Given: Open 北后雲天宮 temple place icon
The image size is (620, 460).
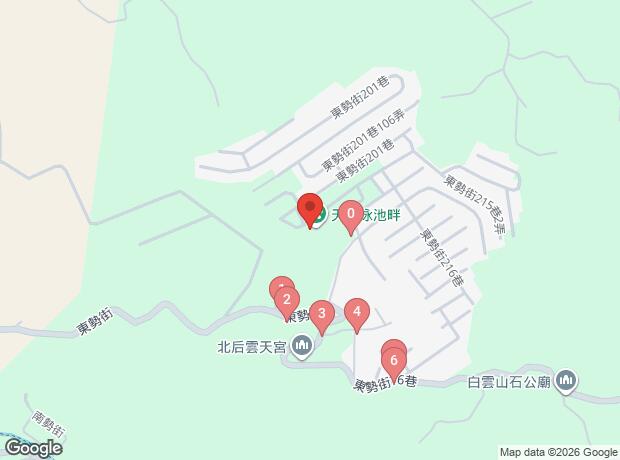Looking at the screenshot, I should pyautogui.click(x=304, y=348).
